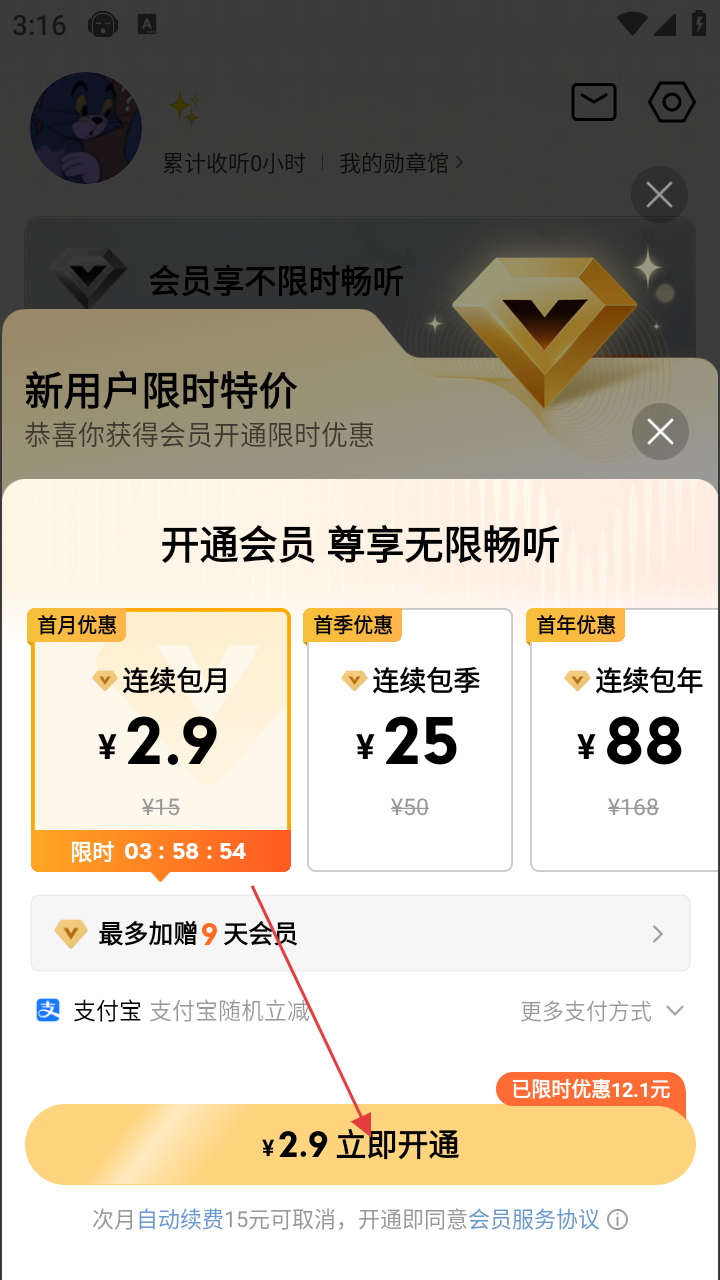The height and width of the screenshot is (1280, 720).
Task: Tap ¥2.9 立即开通 button
Action: [360, 1145]
